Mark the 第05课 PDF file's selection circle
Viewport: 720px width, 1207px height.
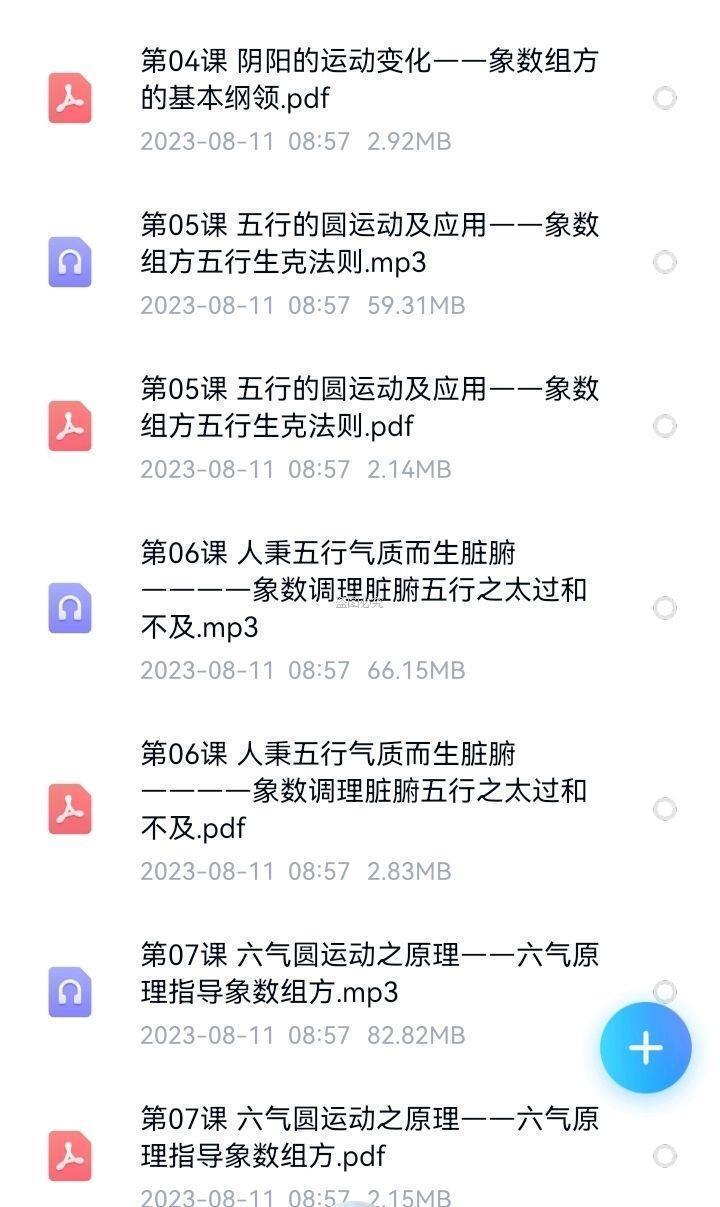(x=664, y=426)
